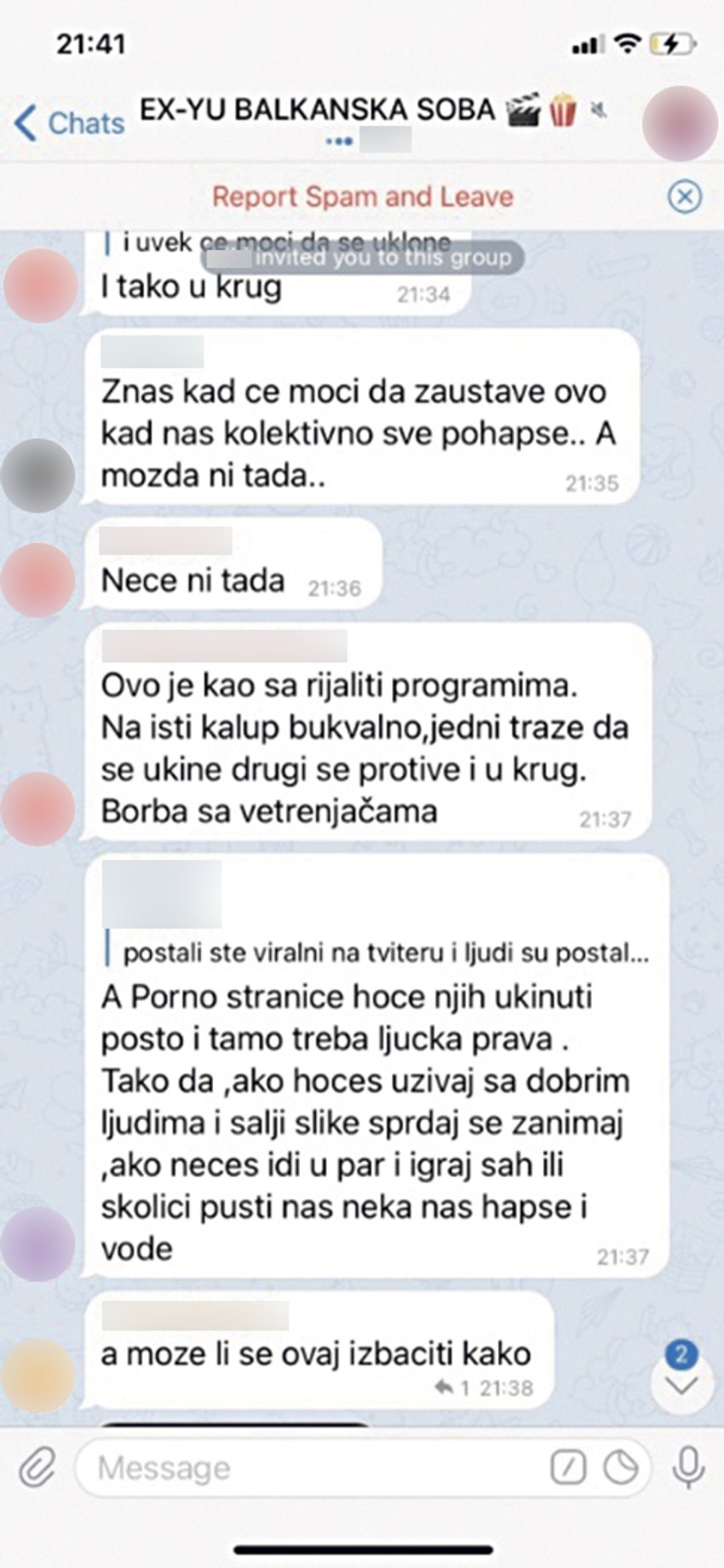The width and height of the screenshot is (724, 1568).
Task: Open avatar beside "Borba sa vetrenjačama" message
Action: click(37, 808)
